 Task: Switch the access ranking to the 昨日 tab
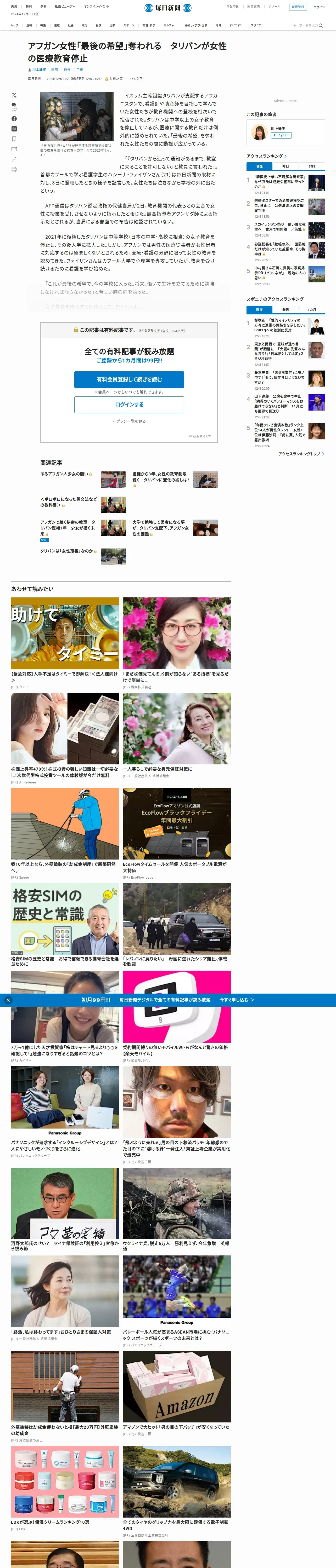click(x=285, y=166)
